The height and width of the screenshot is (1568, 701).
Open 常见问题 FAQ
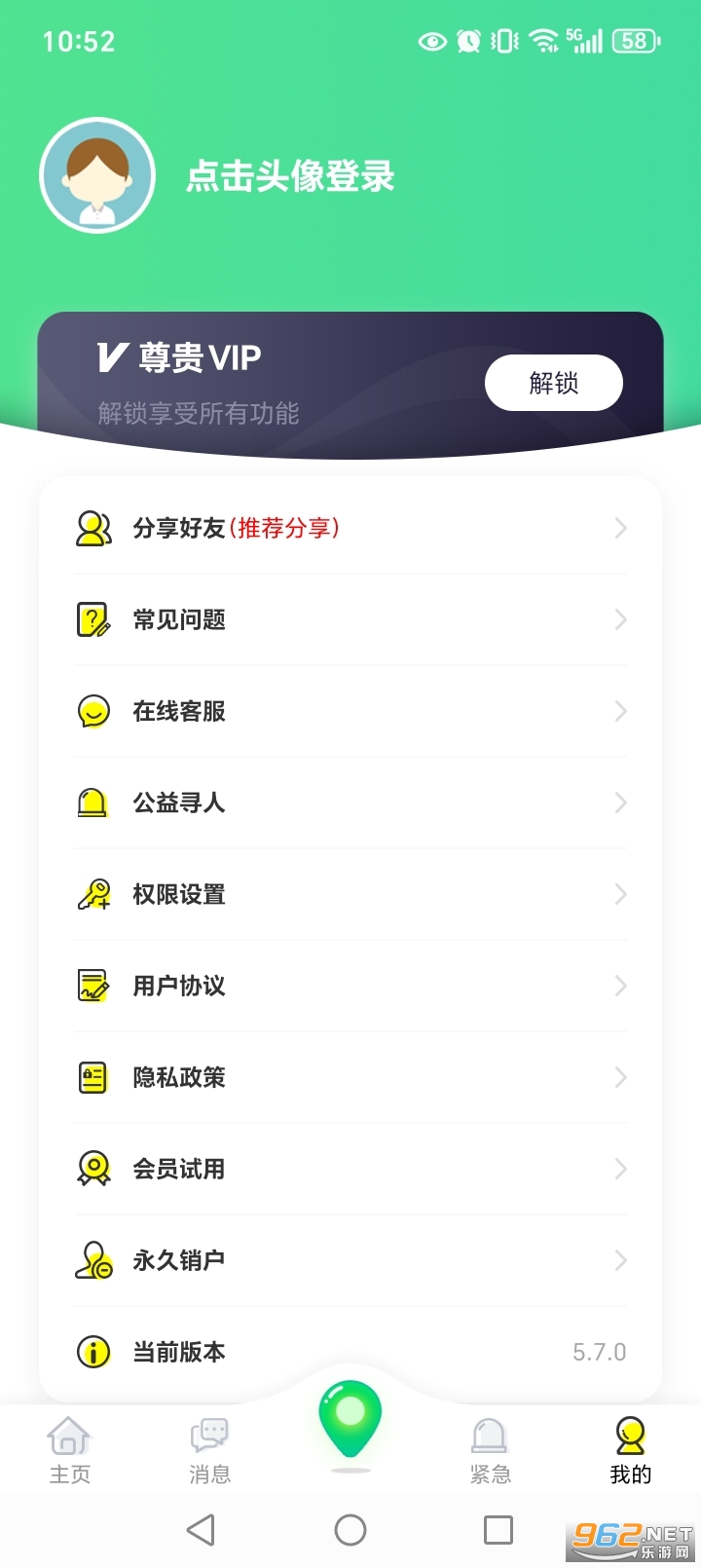(x=350, y=619)
